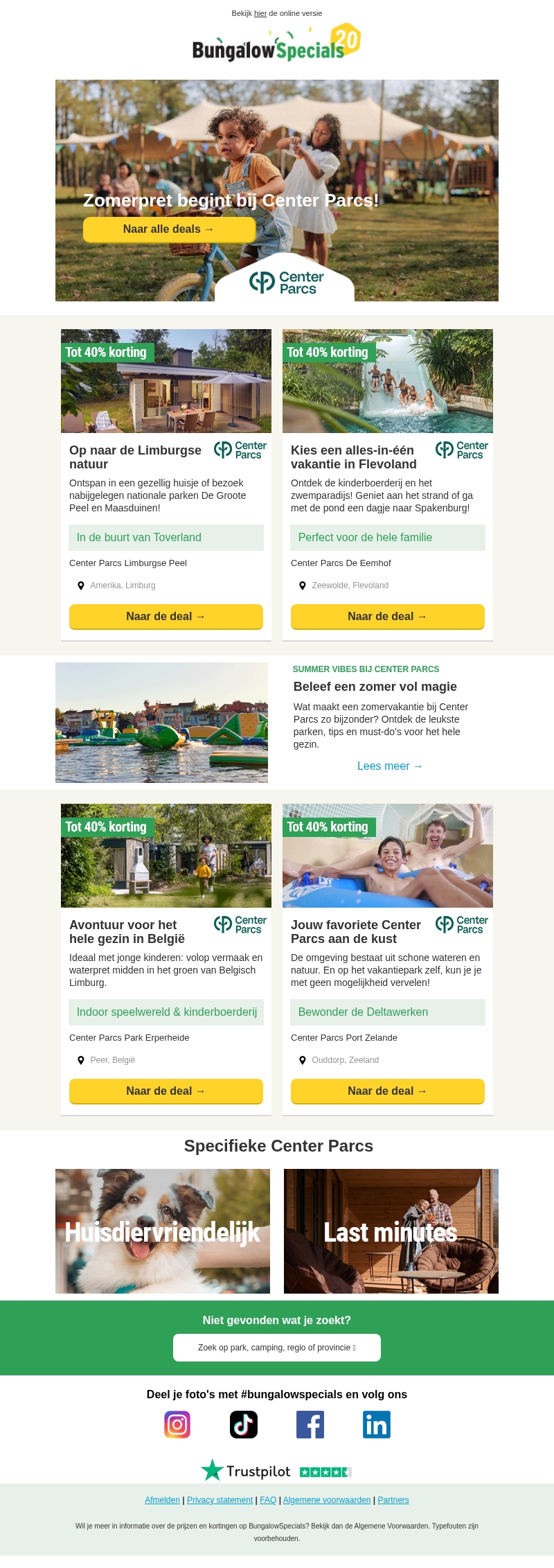Open the Center Parcs Limburgse Peel deal
Screen dimensions: 554x1568
pos(166,617)
